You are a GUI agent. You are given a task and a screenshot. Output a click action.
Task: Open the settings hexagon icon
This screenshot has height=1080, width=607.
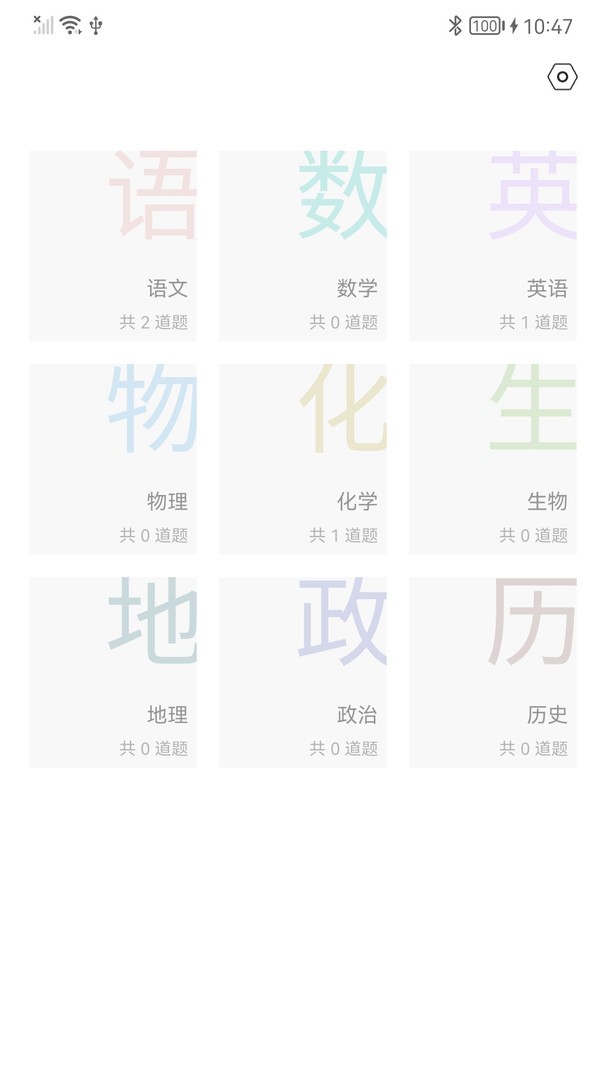pyautogui.click(x=562, y=77)
